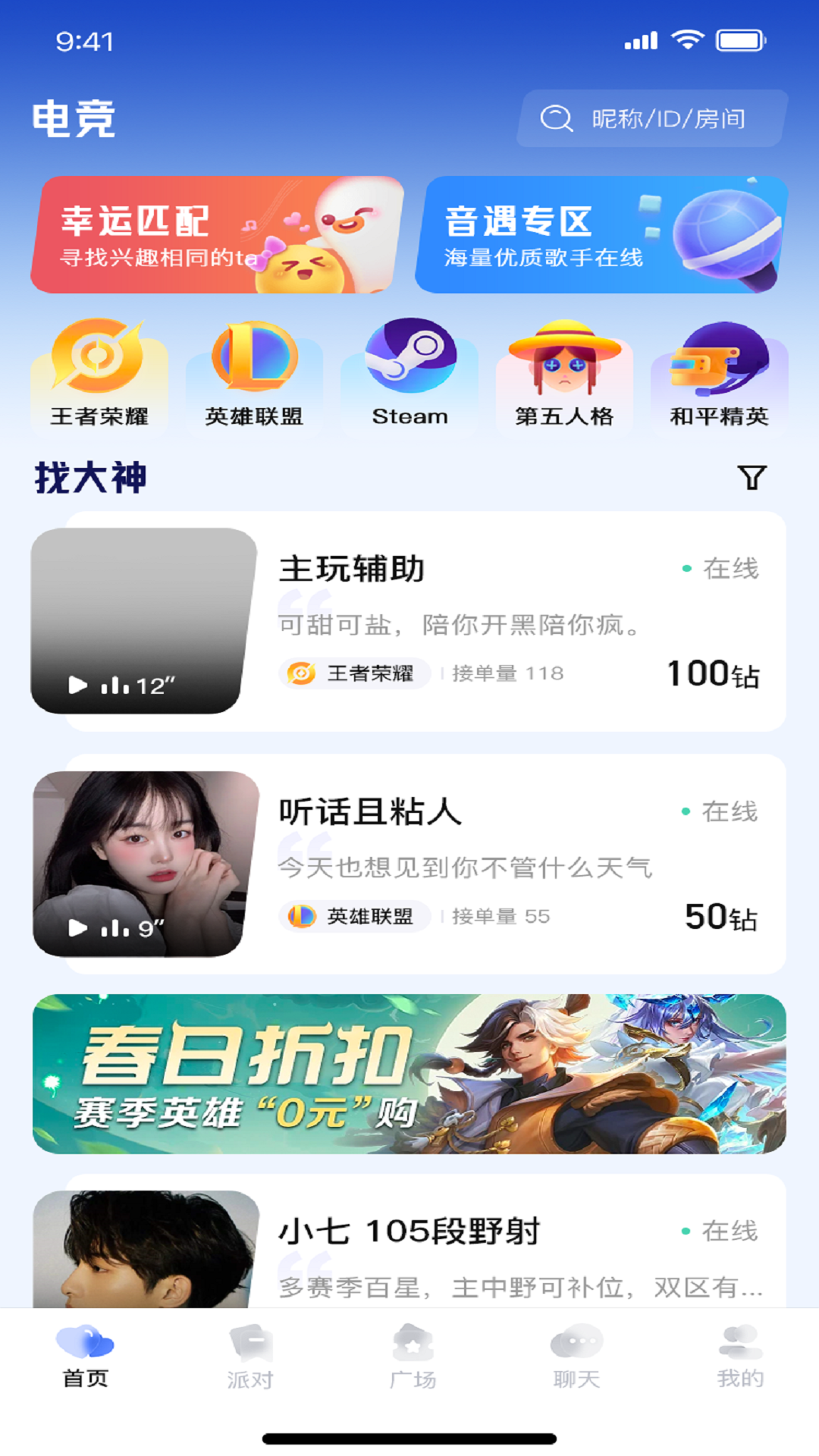The width and height of the screenshot is (819, 1456).
Task: Switch to the 我的 tab
Action: point(740,1357)
